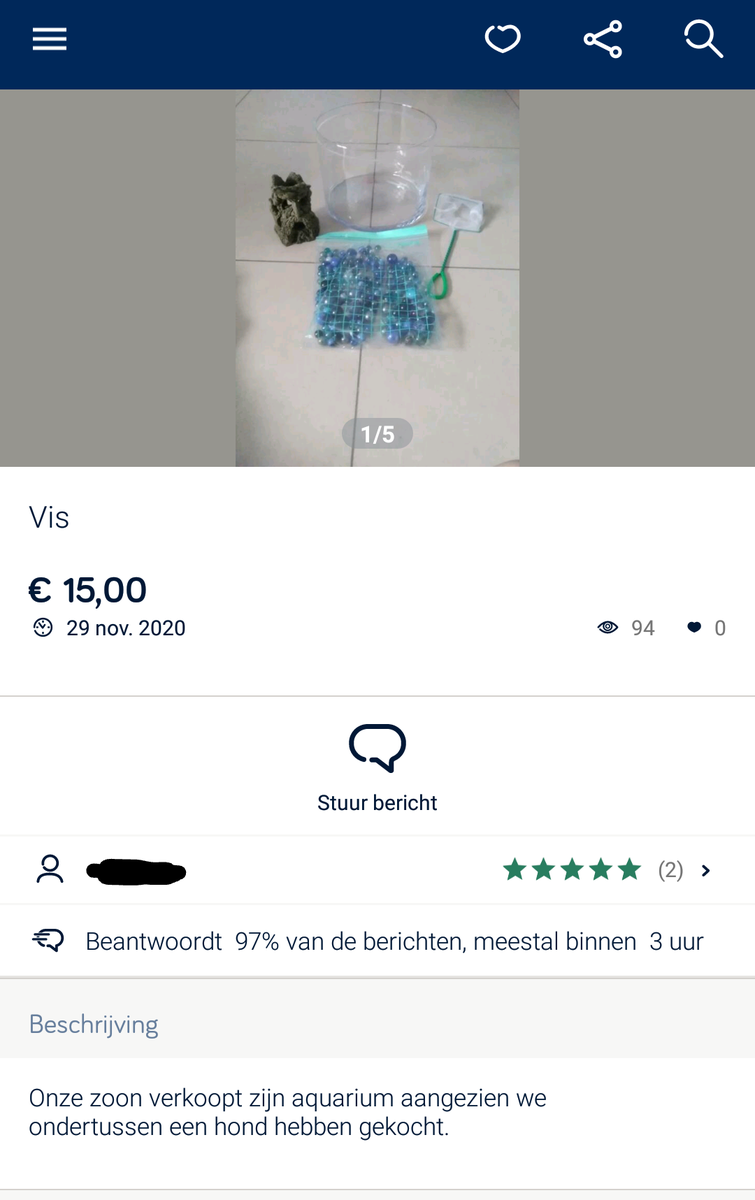Open the hamburger drawer menu
The image size is (755, 1200).
[49, 39]
